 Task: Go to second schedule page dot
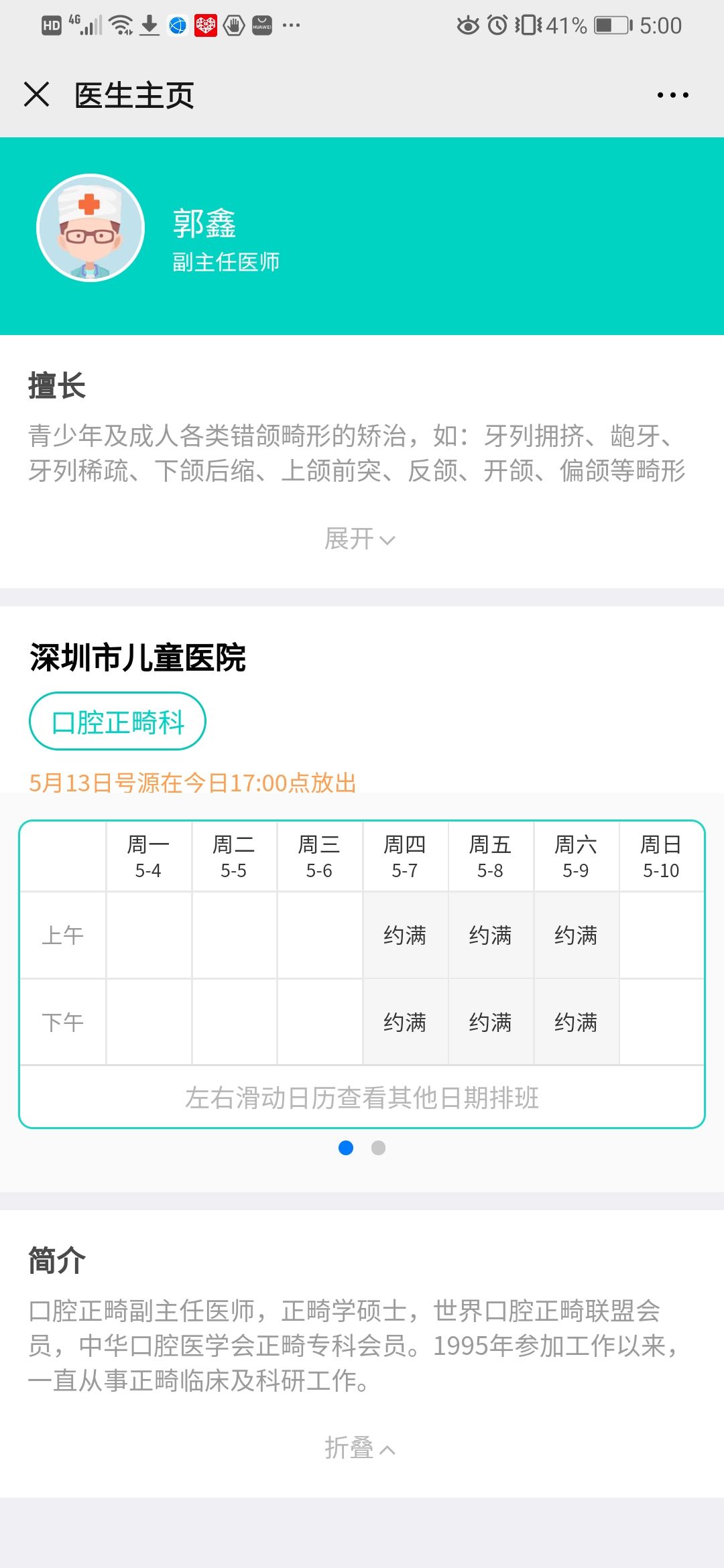[378, 1148]
